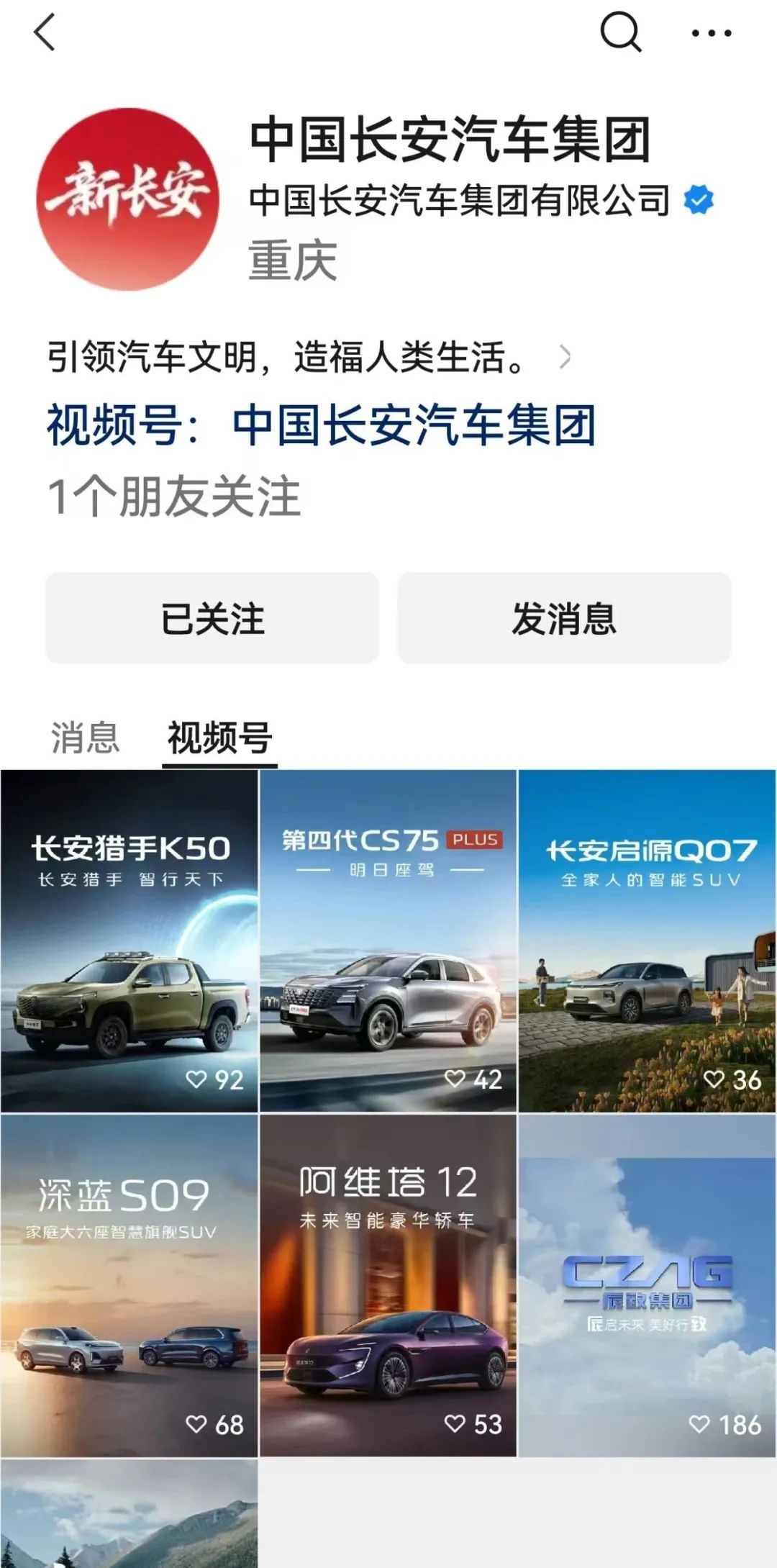Tap 发消息 to send a message
Screen dimensions: 777x1568
pyautogui.click(x=564, y=617)
